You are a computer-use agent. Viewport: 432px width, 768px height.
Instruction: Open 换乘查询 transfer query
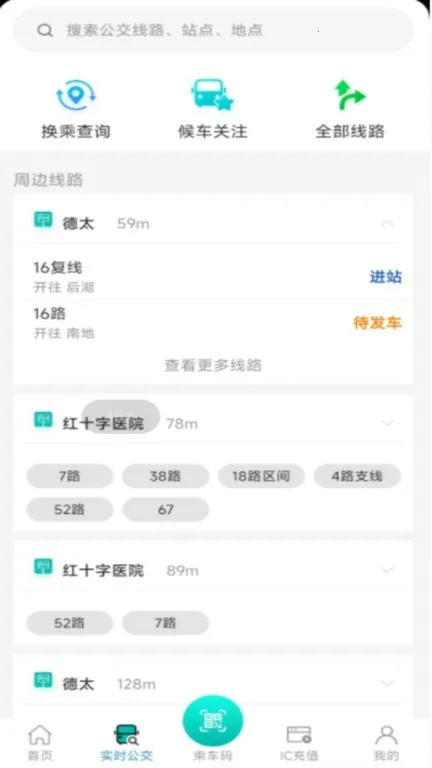pyautogui.click(x=75, y=109)
